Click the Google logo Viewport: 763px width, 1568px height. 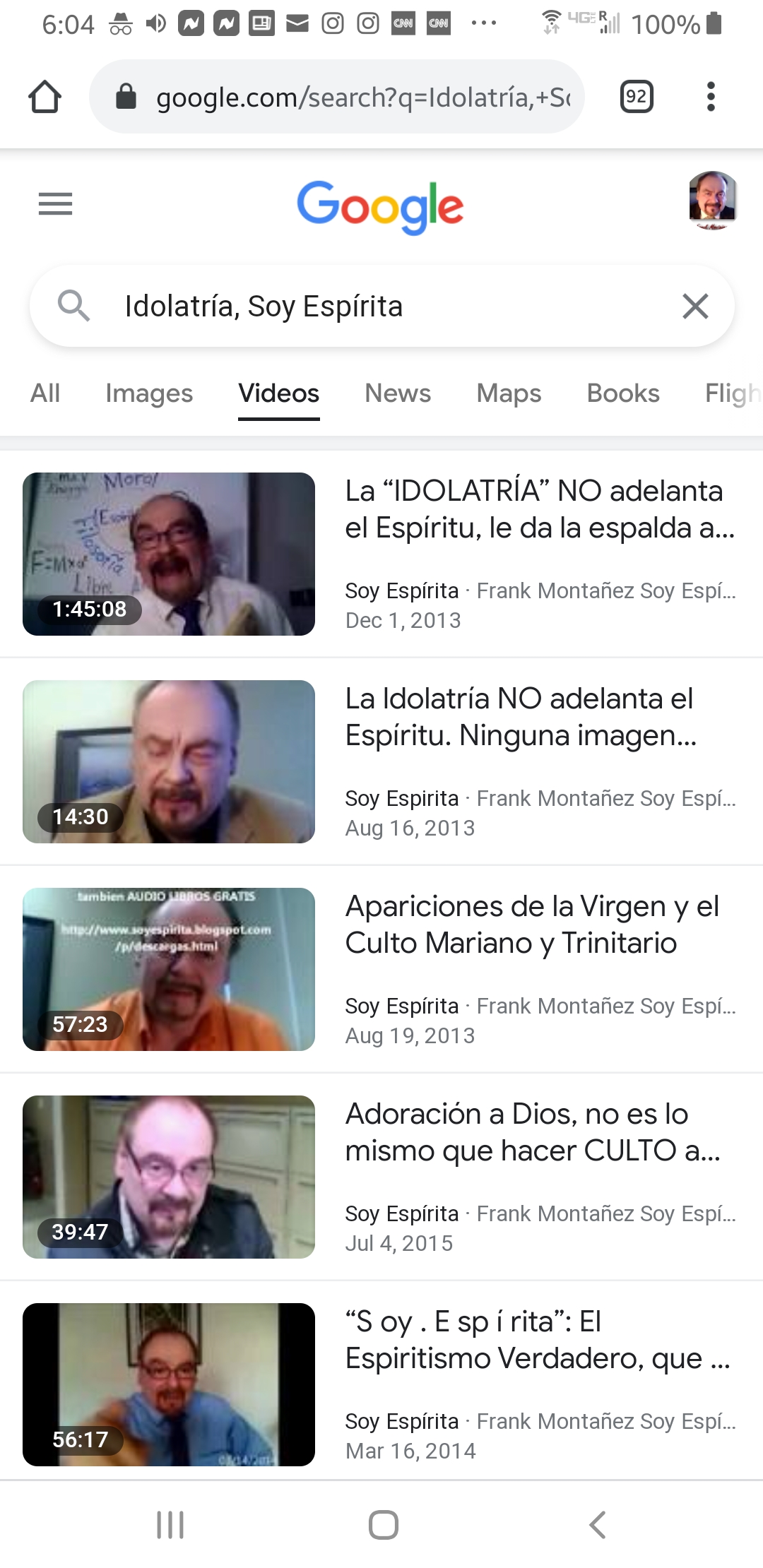[x=381, y=207]
